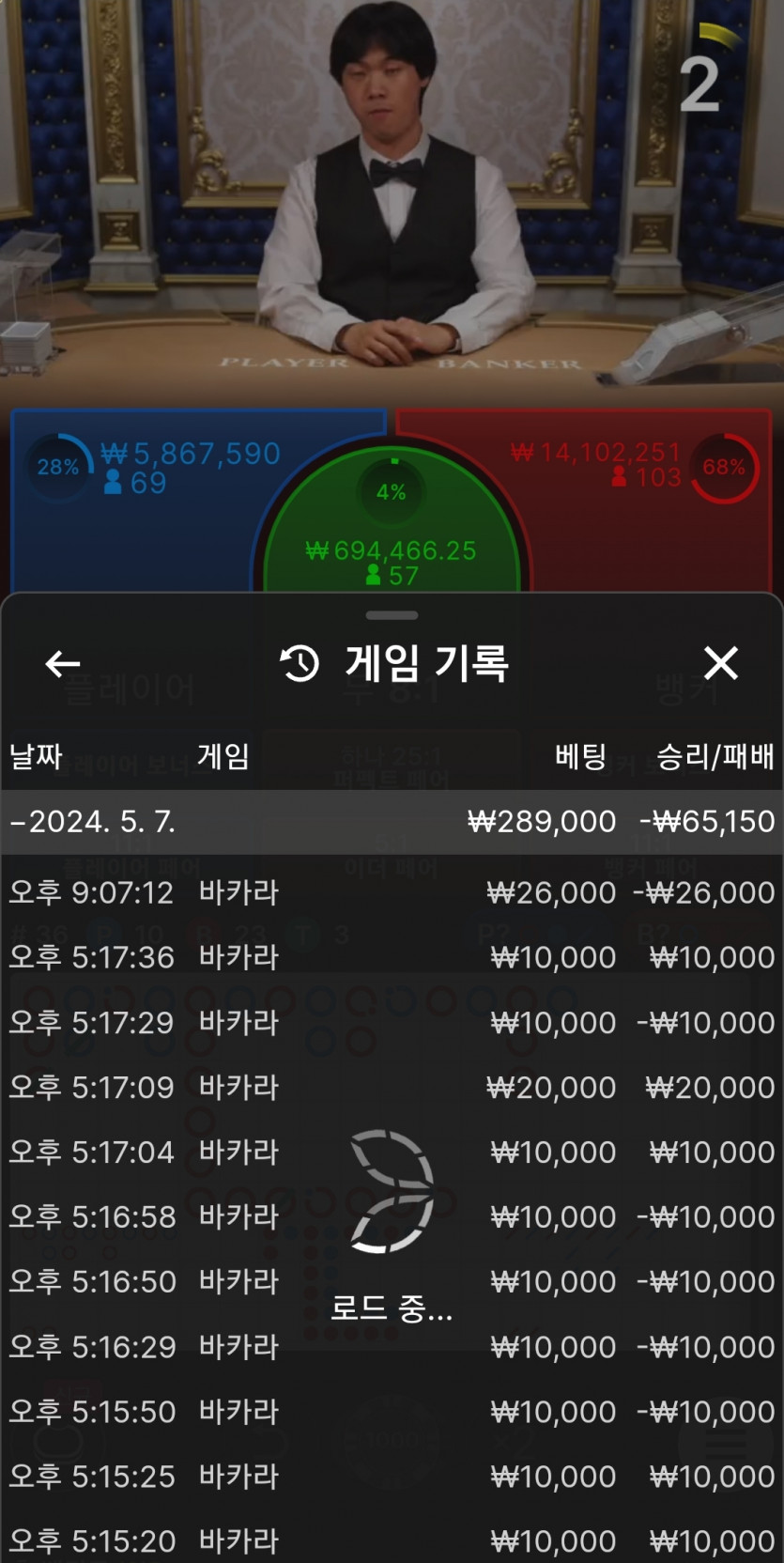This screenshot has height=1563, width=784.
Task: Open the 오후 5:17:09 바카라 record
Action: click(x=392, y=1087)
